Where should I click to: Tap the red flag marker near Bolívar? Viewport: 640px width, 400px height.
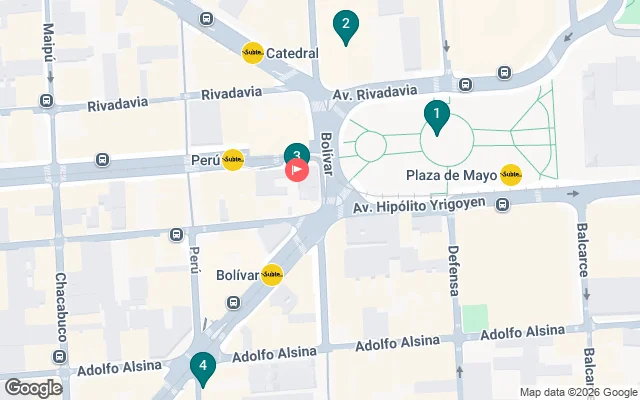298,170
